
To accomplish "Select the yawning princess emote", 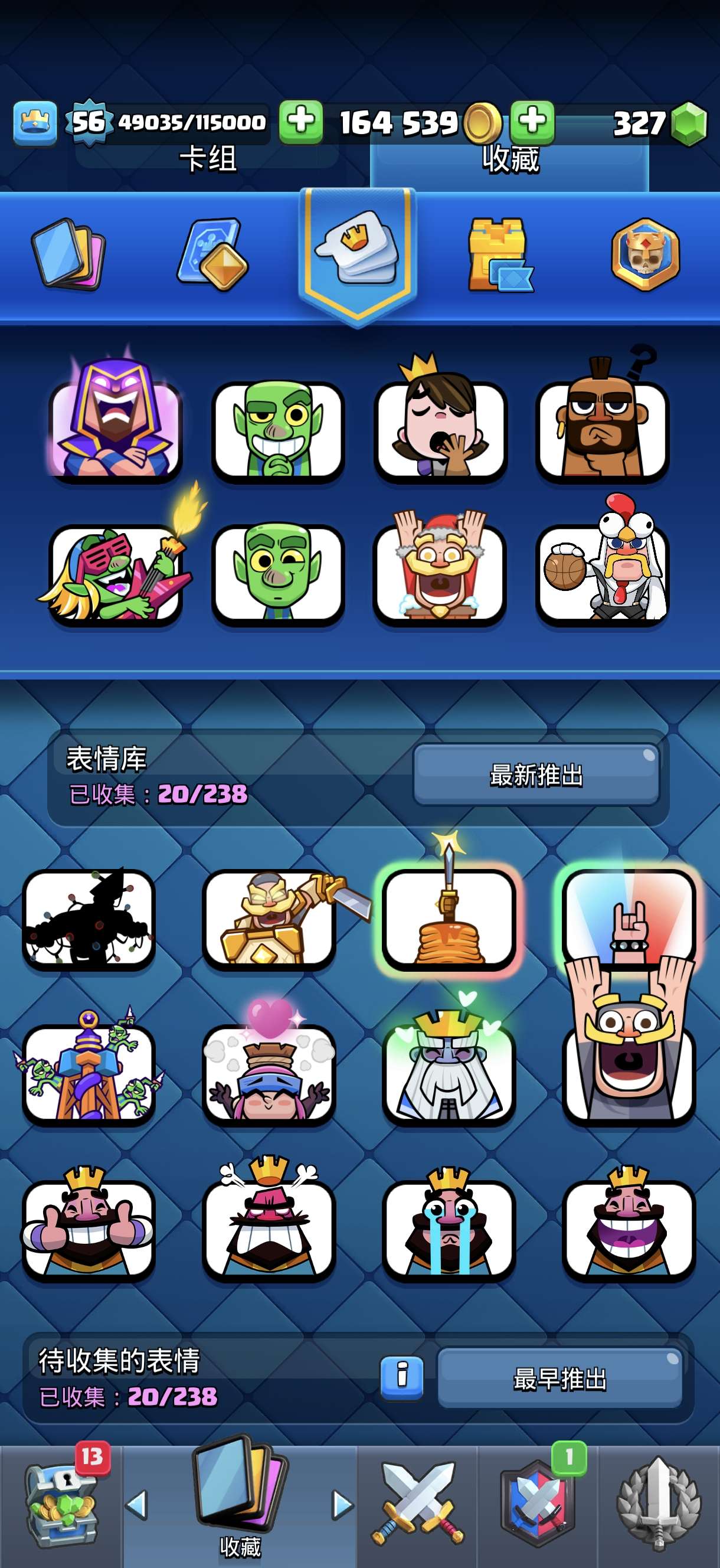I will point(440,426).
